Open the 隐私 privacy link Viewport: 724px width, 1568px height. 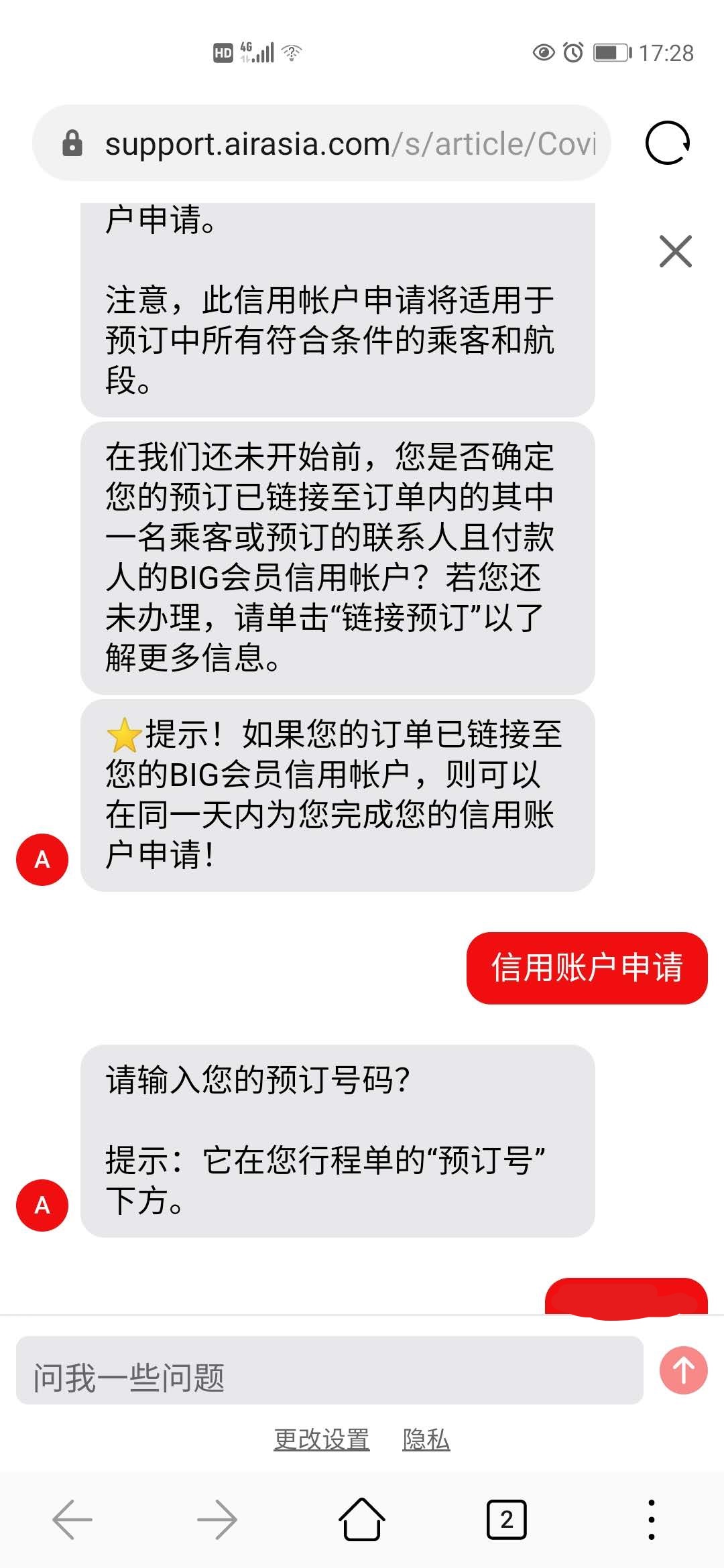coord(426,1439)
